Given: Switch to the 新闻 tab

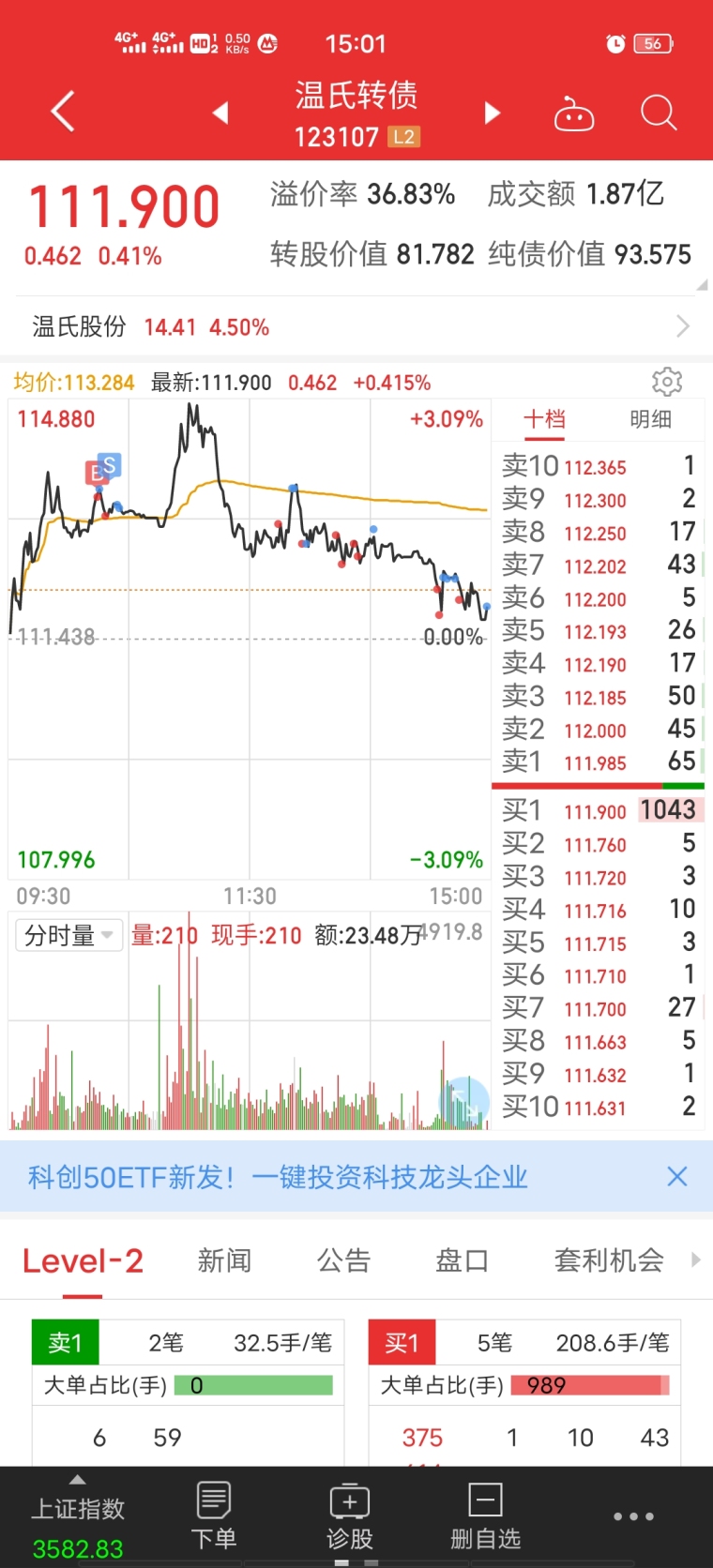Looking at the screenshot, I should tap(225, 1260).
